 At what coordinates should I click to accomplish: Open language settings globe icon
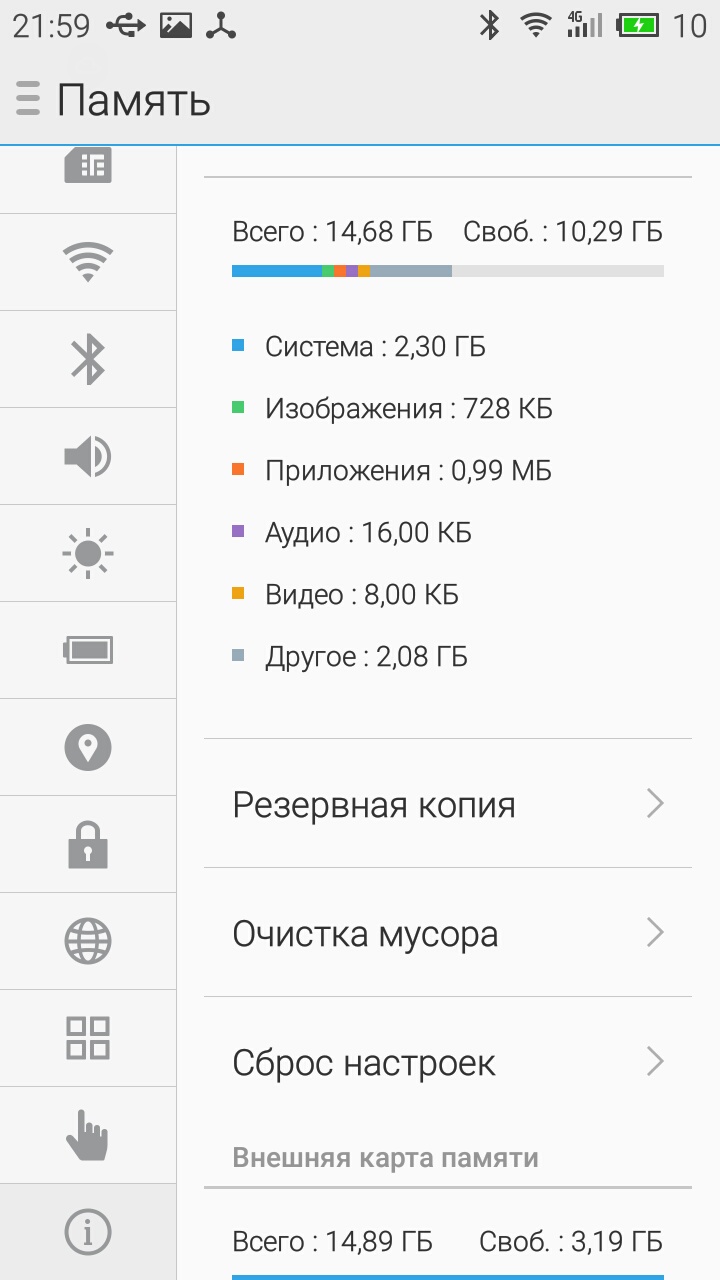(88, 941)
